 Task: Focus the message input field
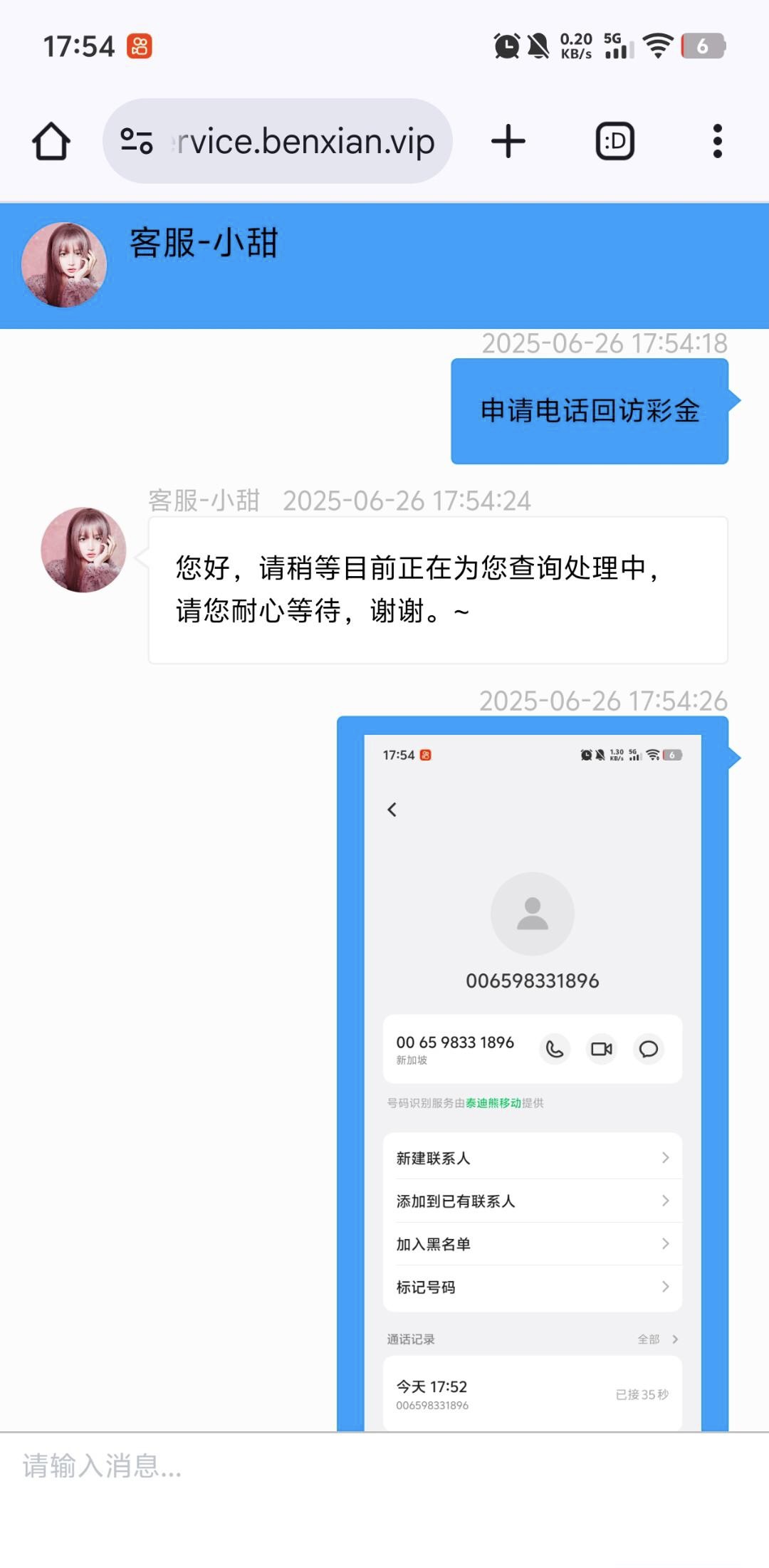click(384, 1466)
